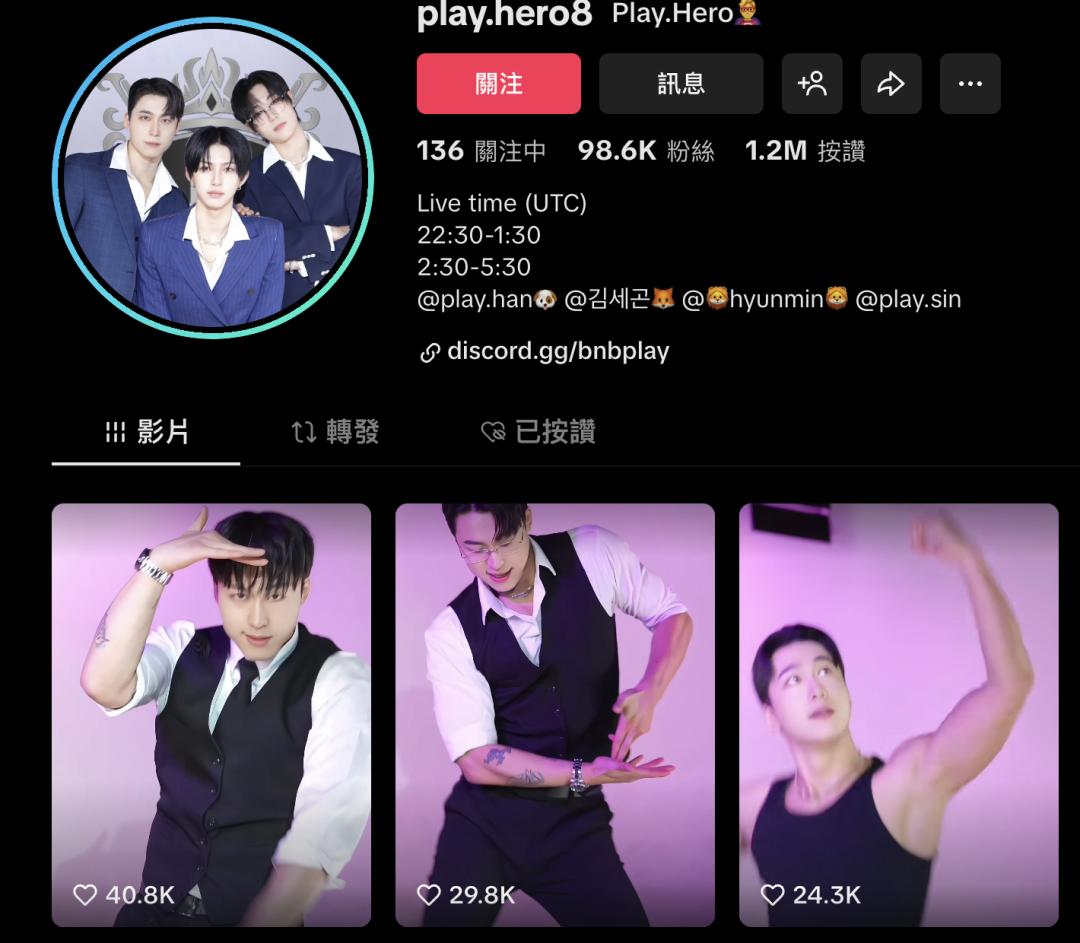Open 訊息 to message this account

[680, 84]
